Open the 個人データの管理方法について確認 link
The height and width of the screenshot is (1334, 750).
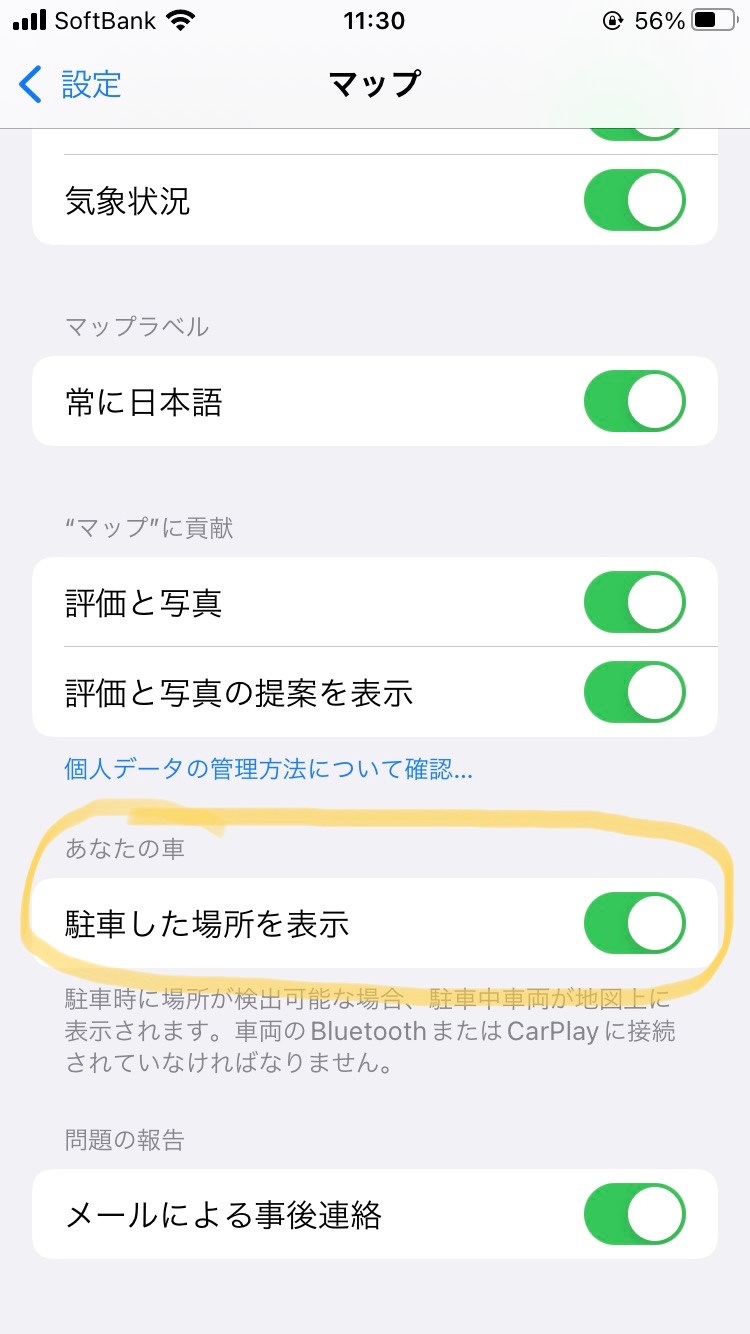point(268,769)
